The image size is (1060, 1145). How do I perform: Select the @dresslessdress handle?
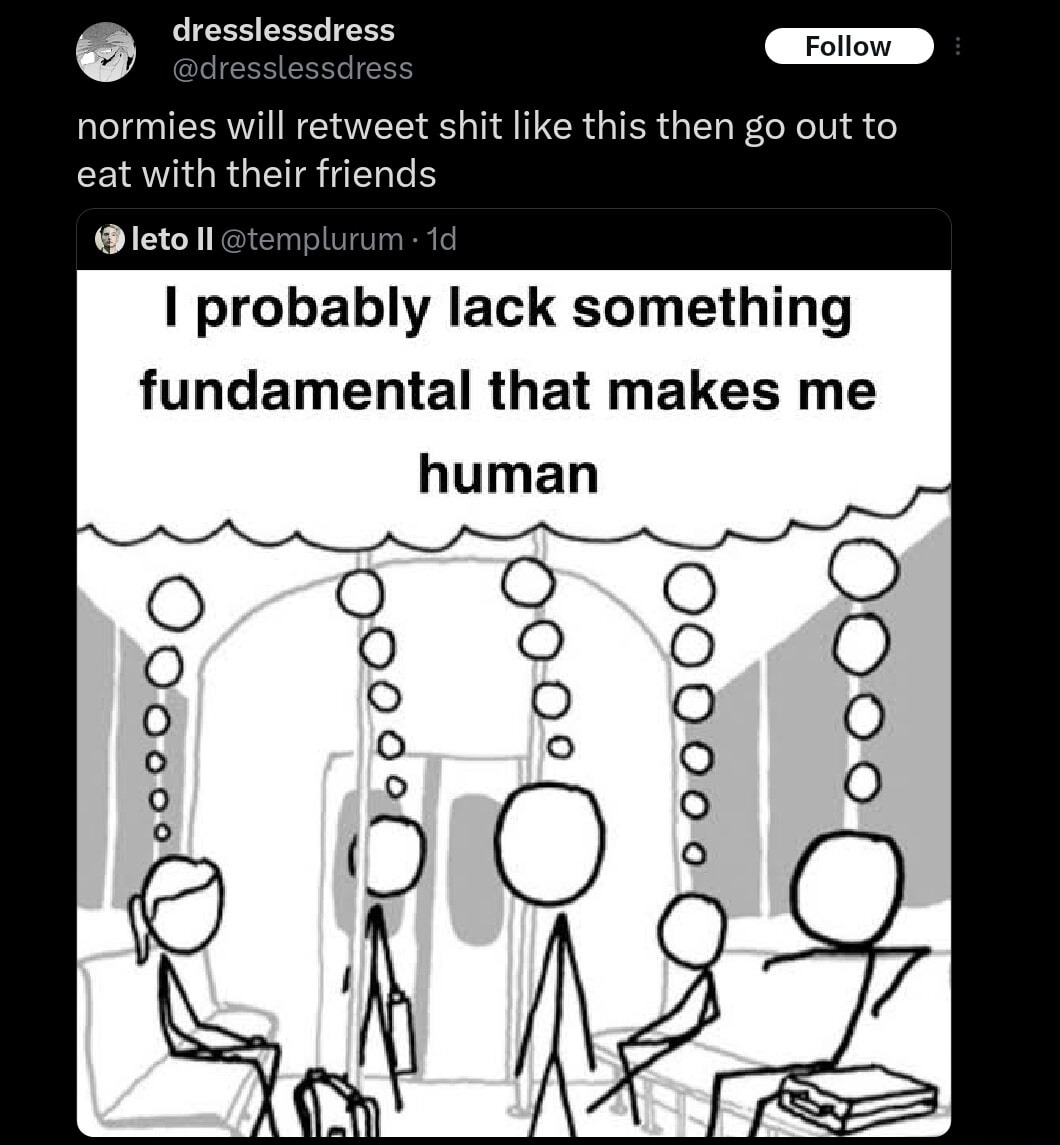pos(291,69)
